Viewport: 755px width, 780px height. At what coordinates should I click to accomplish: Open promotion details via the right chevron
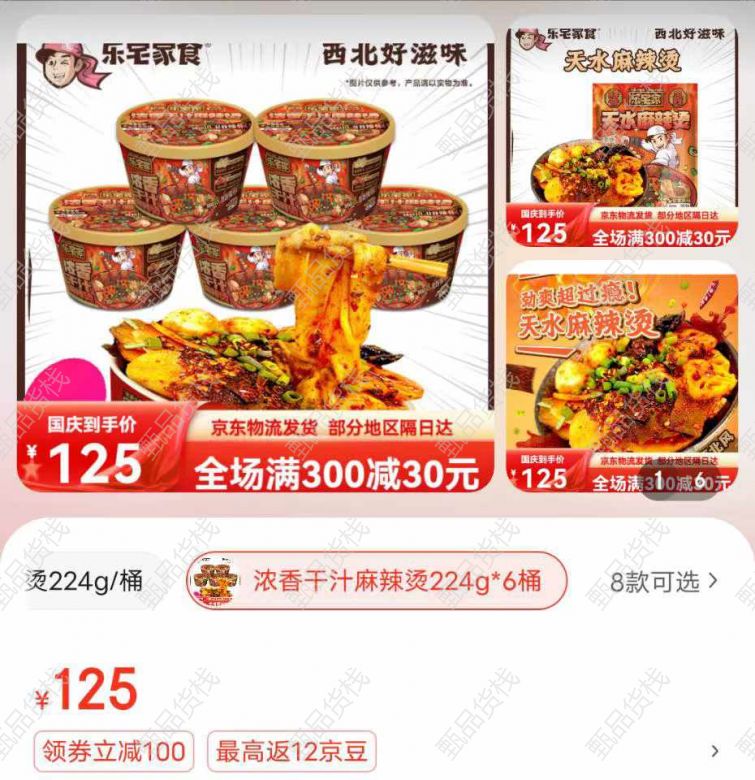coord(714,751)
